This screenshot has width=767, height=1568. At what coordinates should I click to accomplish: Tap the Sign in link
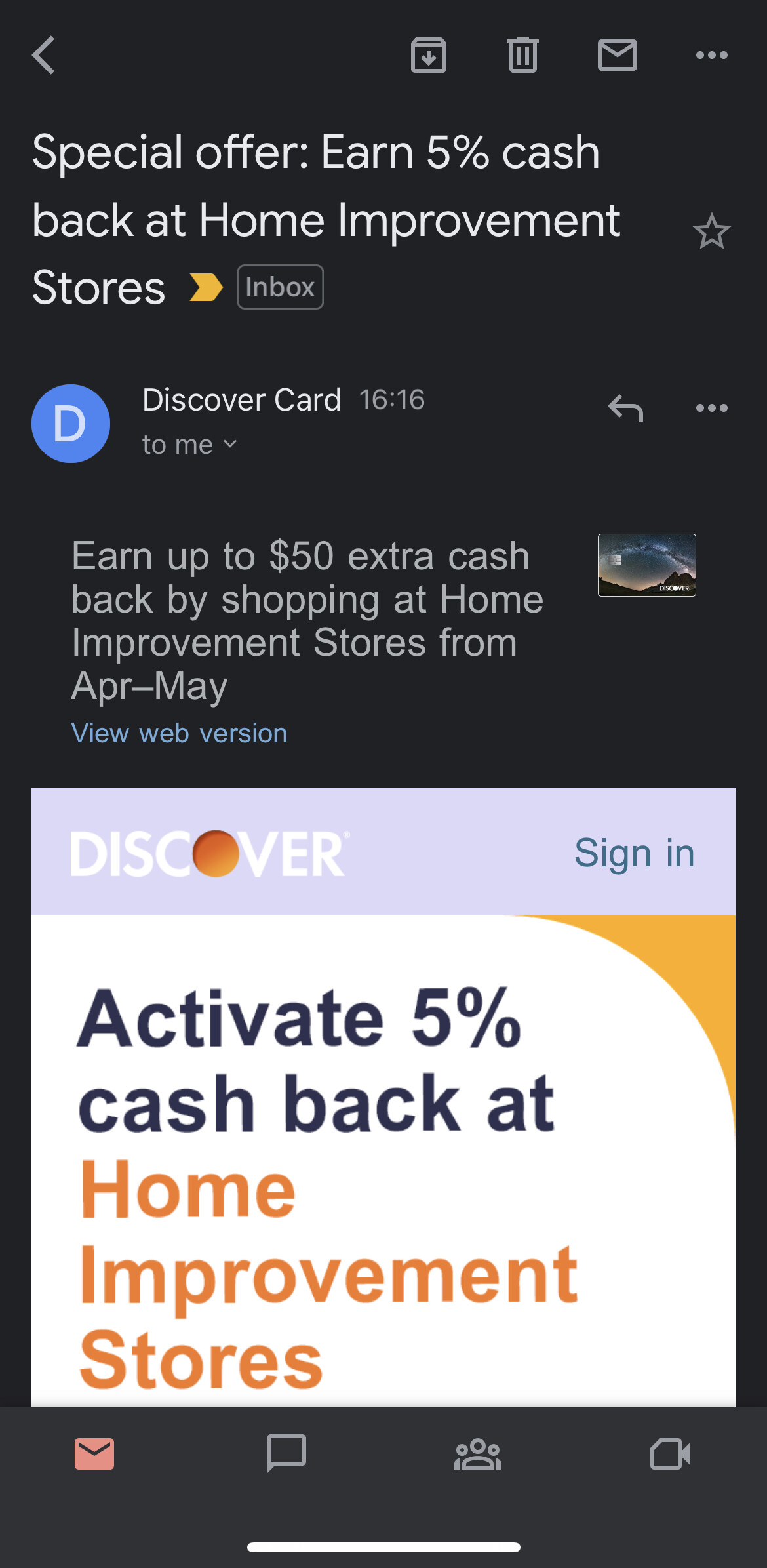click(x=635, y=853)
